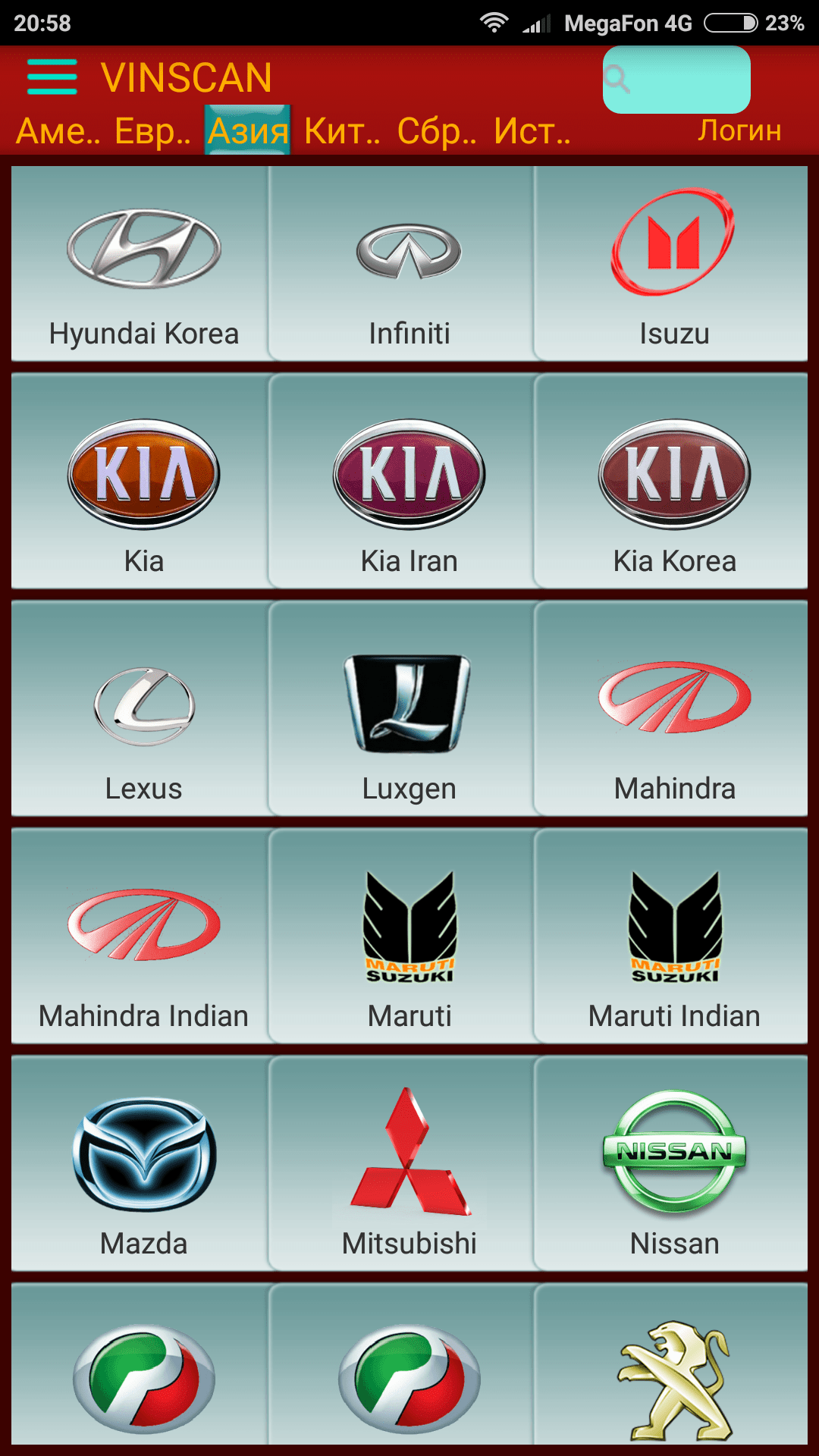Viewport: 819px width, 1456px height.
Task: Open the Сбр.. tab
Action: (x=437, y=131)
